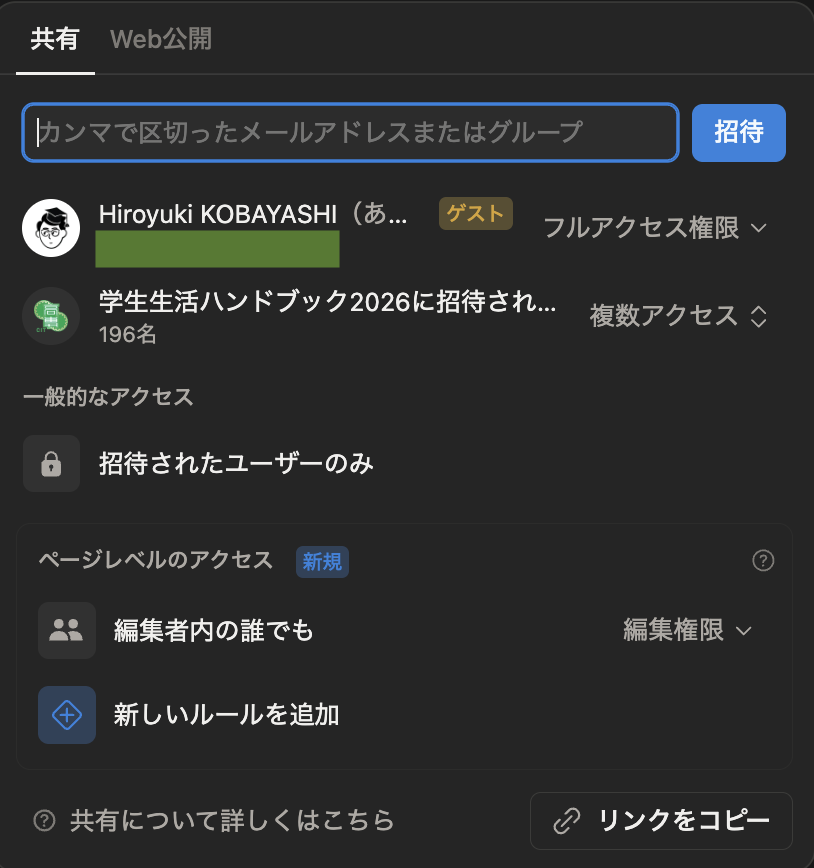Open the page-level access help icon
Image resolution: width=814 pixels, height=868 pixels.
point(763,560)
